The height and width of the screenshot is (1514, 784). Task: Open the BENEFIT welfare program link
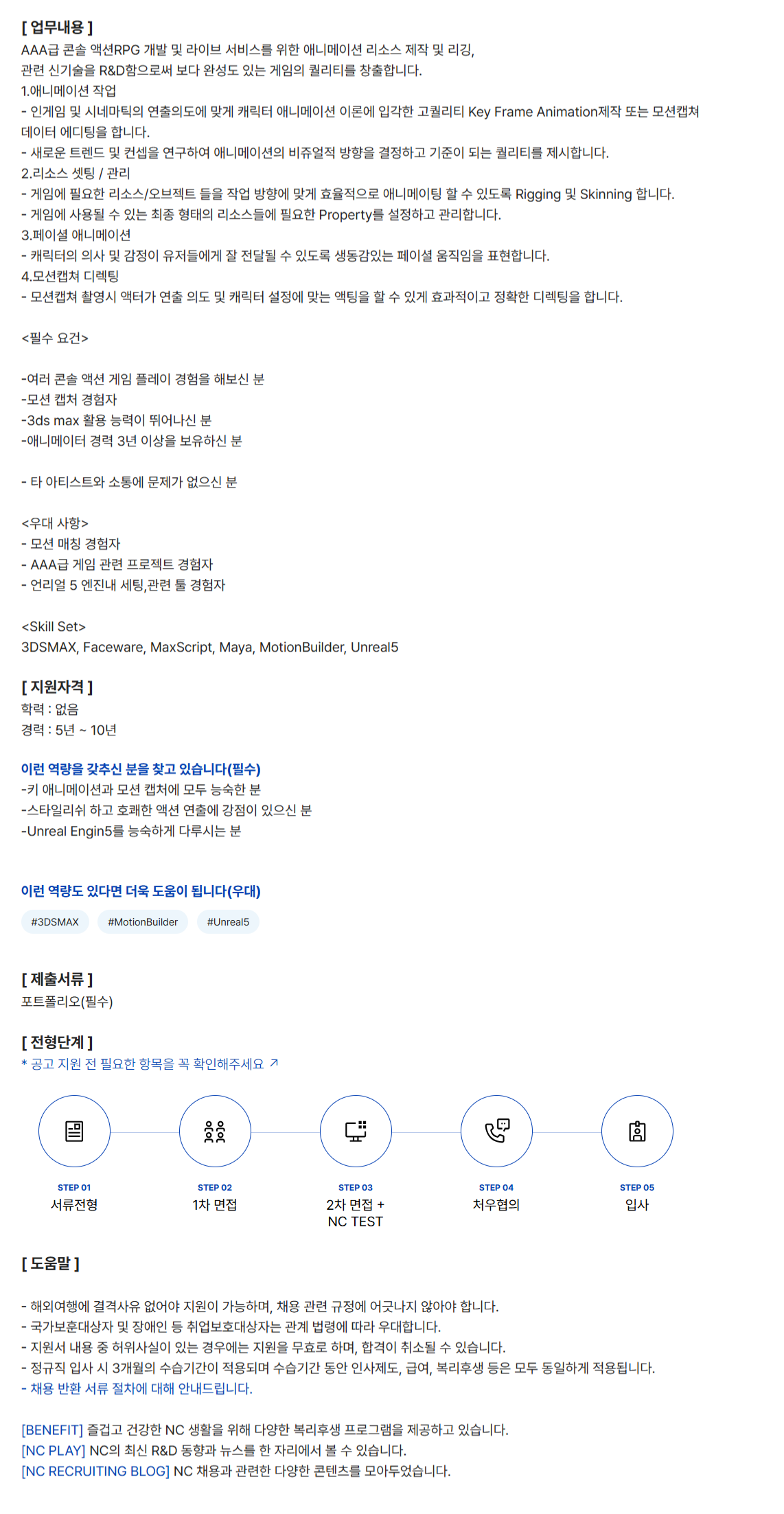click(52, 1430)
